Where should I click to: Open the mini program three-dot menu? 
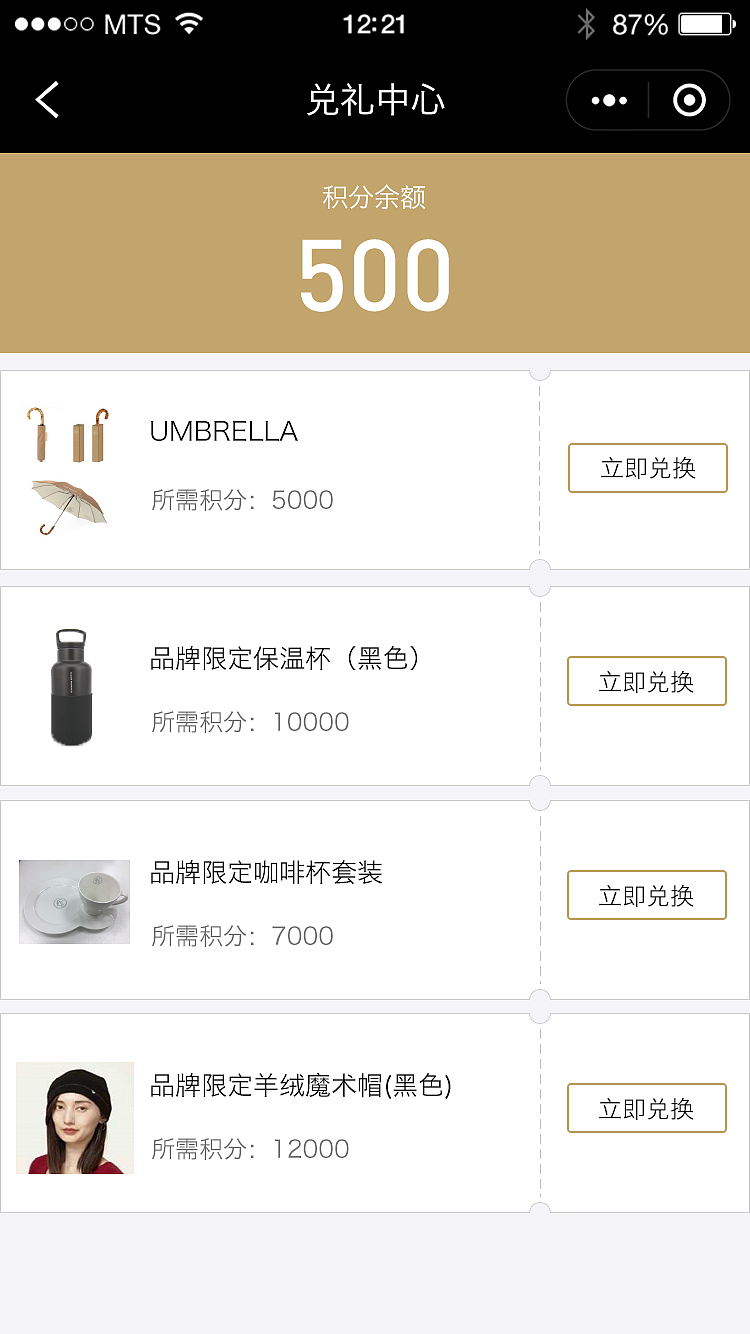[x=609, y=100]
